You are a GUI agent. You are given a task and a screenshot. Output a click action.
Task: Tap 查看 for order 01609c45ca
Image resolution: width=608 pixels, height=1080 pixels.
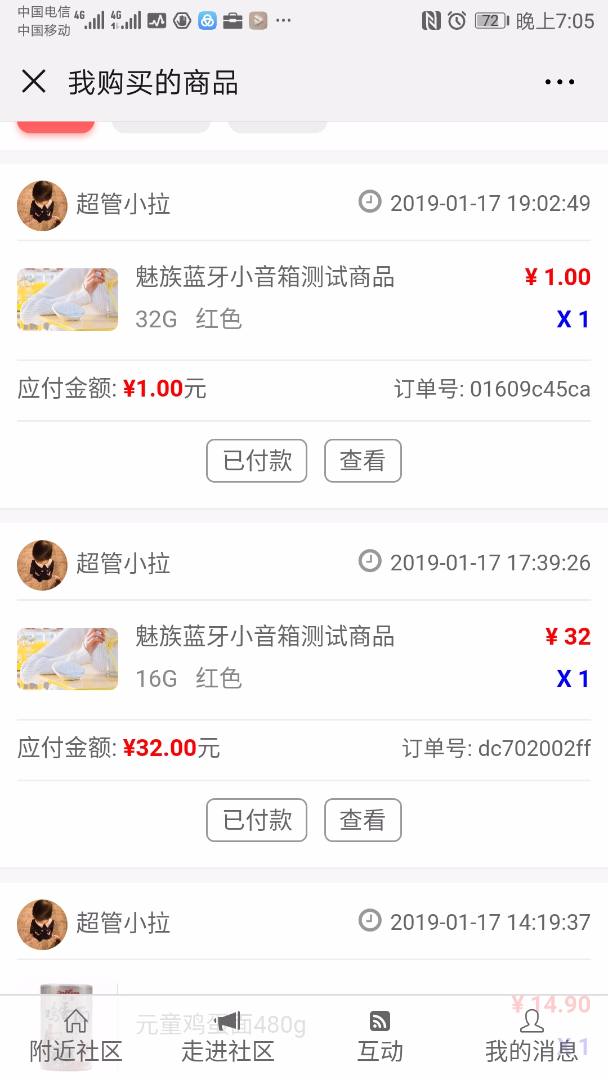click(362, 461)
